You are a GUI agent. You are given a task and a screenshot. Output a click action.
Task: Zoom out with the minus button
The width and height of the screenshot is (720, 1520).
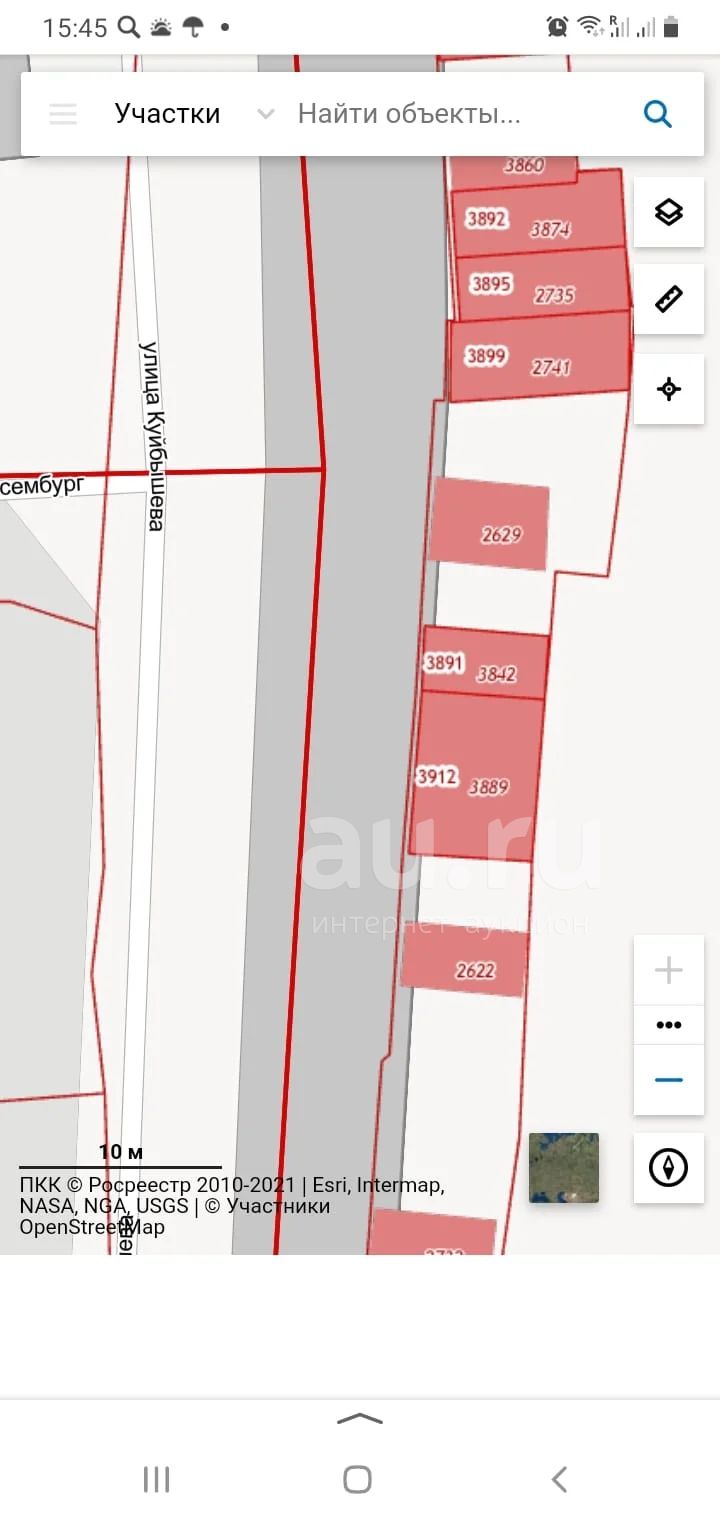669,1080
